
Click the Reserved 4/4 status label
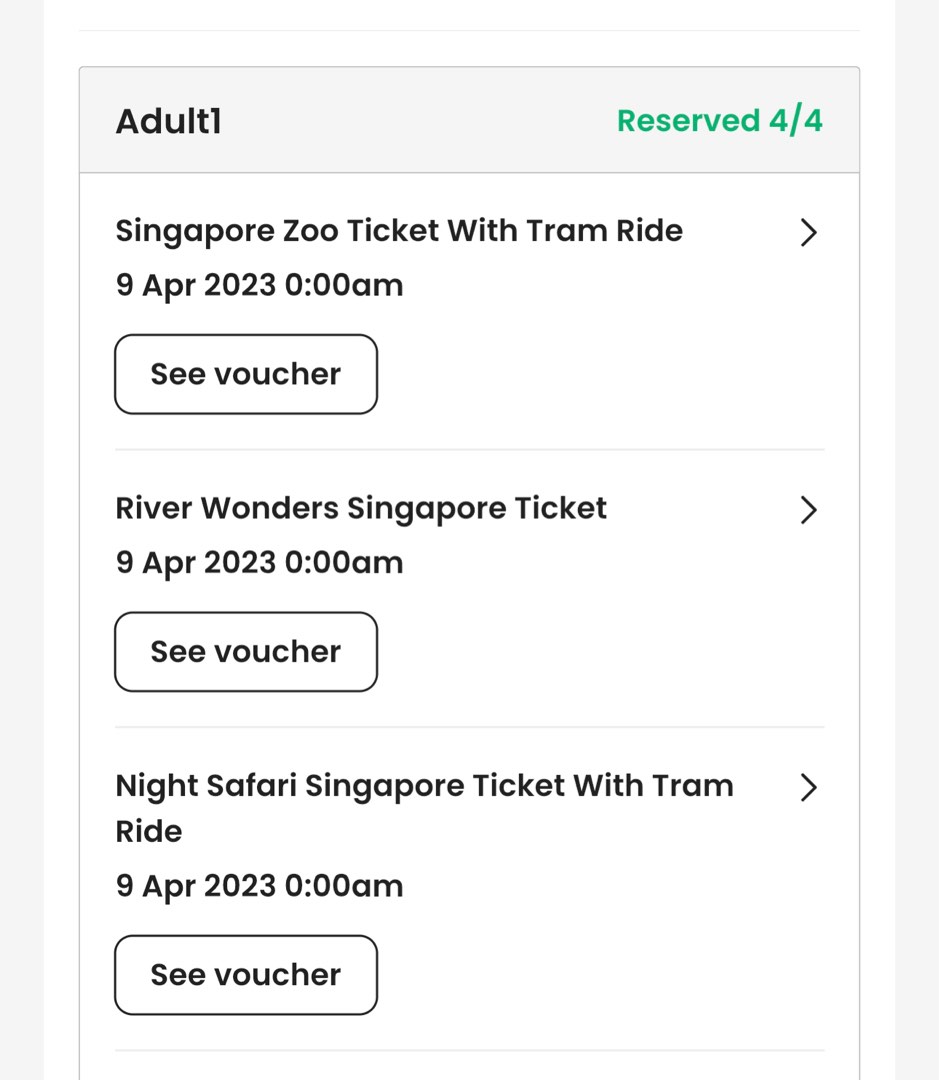[x=720, y=120]
